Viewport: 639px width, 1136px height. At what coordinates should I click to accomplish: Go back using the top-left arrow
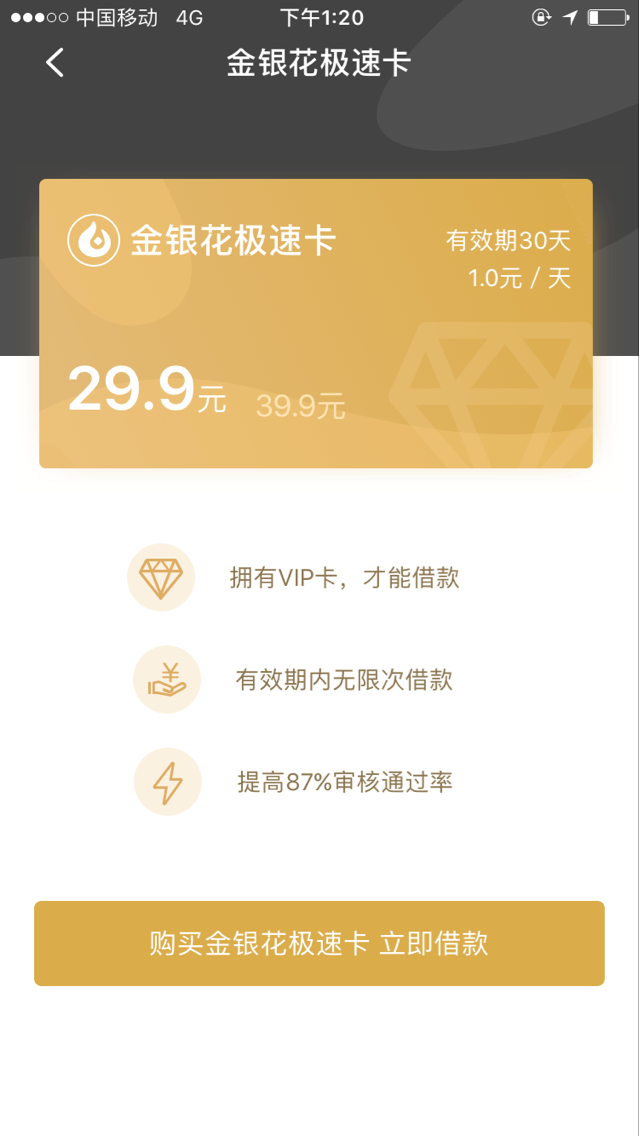tap(55, 63)
